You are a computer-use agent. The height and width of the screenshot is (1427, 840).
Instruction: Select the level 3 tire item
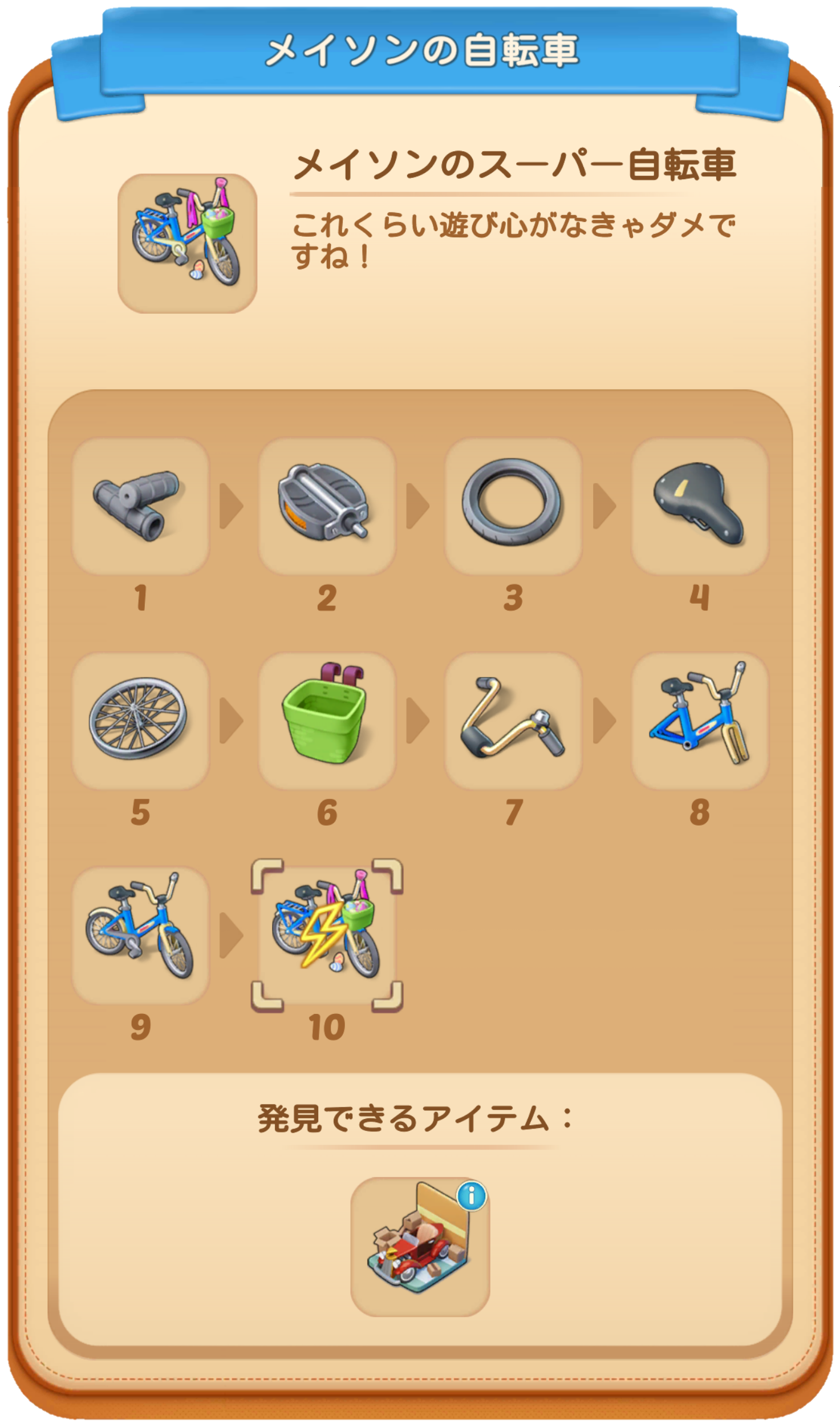coord(513,506)
